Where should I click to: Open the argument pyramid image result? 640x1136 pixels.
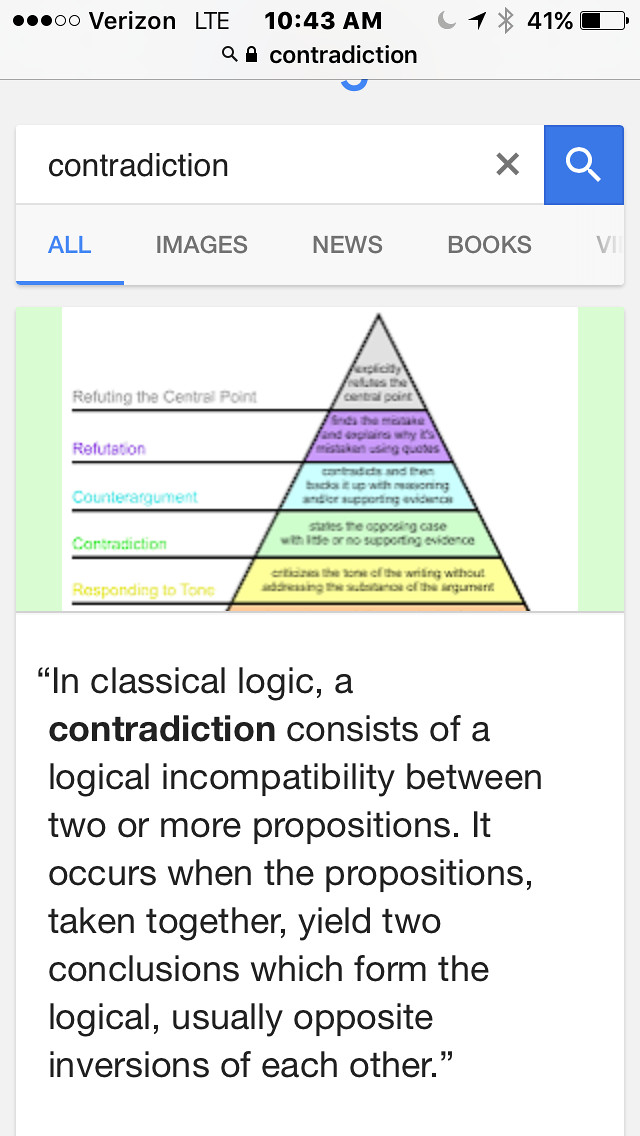pos(320,458)
